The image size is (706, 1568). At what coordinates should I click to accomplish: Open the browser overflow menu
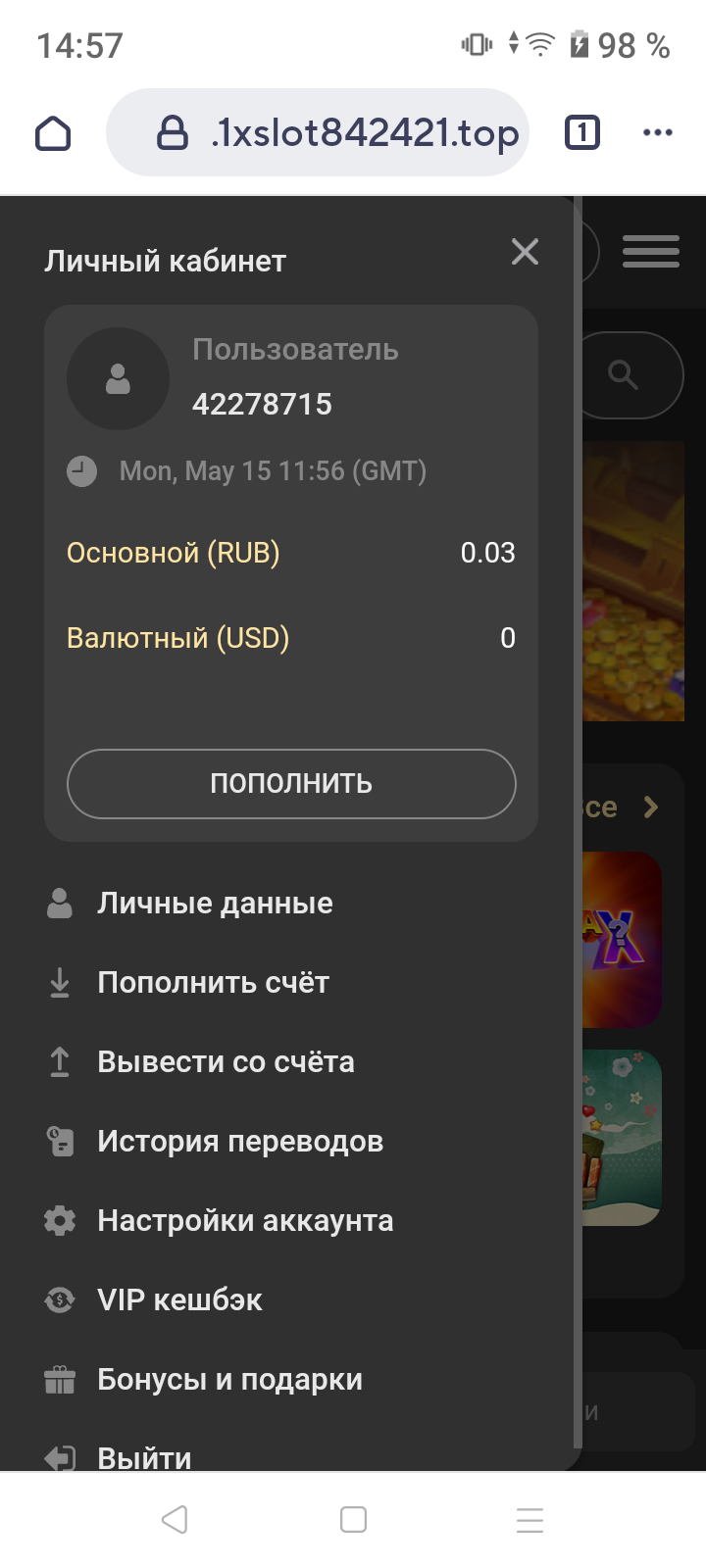point(657,132)
